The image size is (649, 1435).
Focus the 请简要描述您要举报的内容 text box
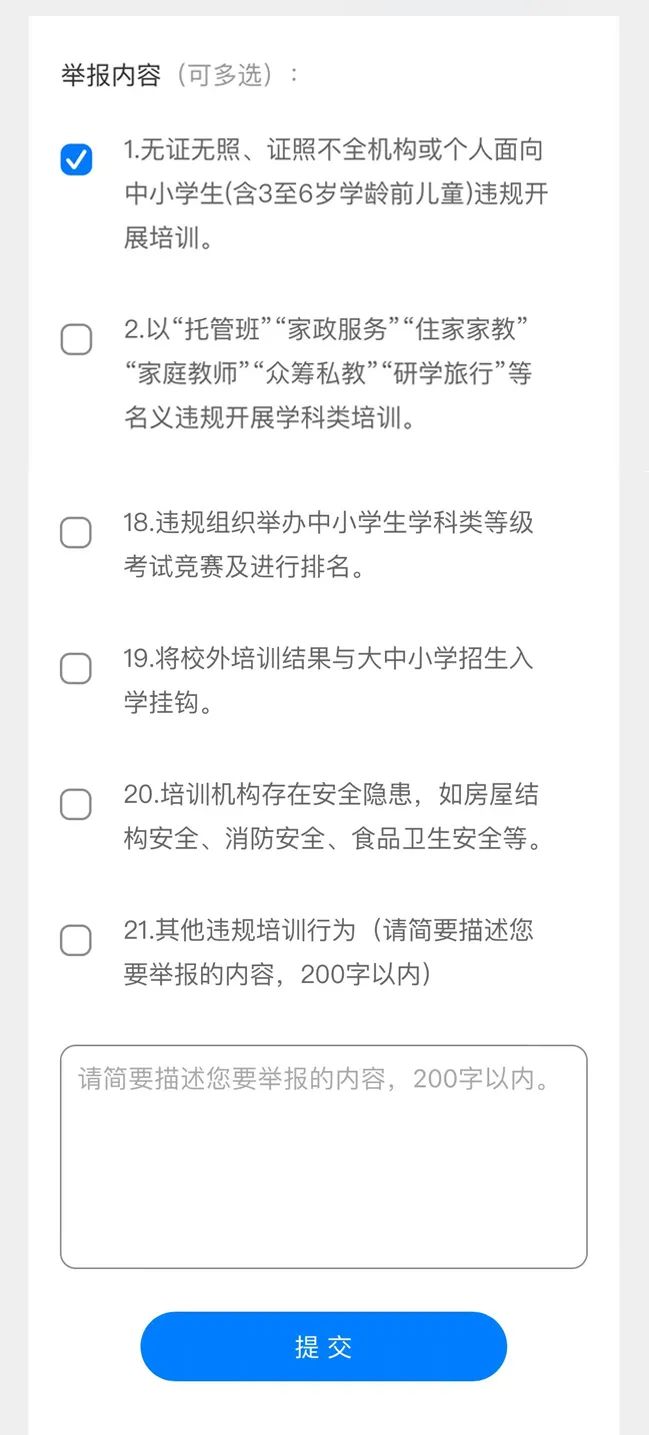[x=323, y=1156]
